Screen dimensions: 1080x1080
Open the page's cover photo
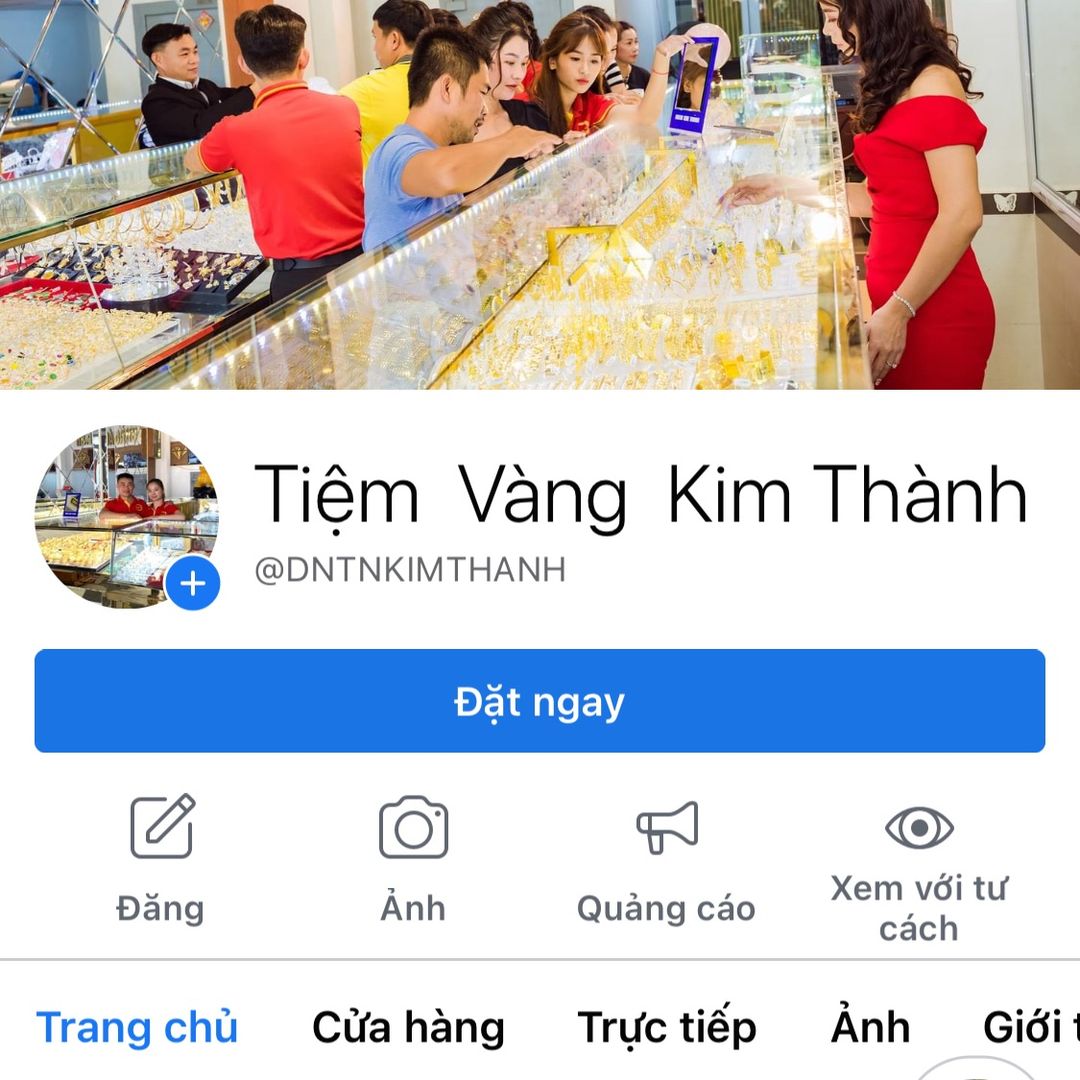point(540,195)
